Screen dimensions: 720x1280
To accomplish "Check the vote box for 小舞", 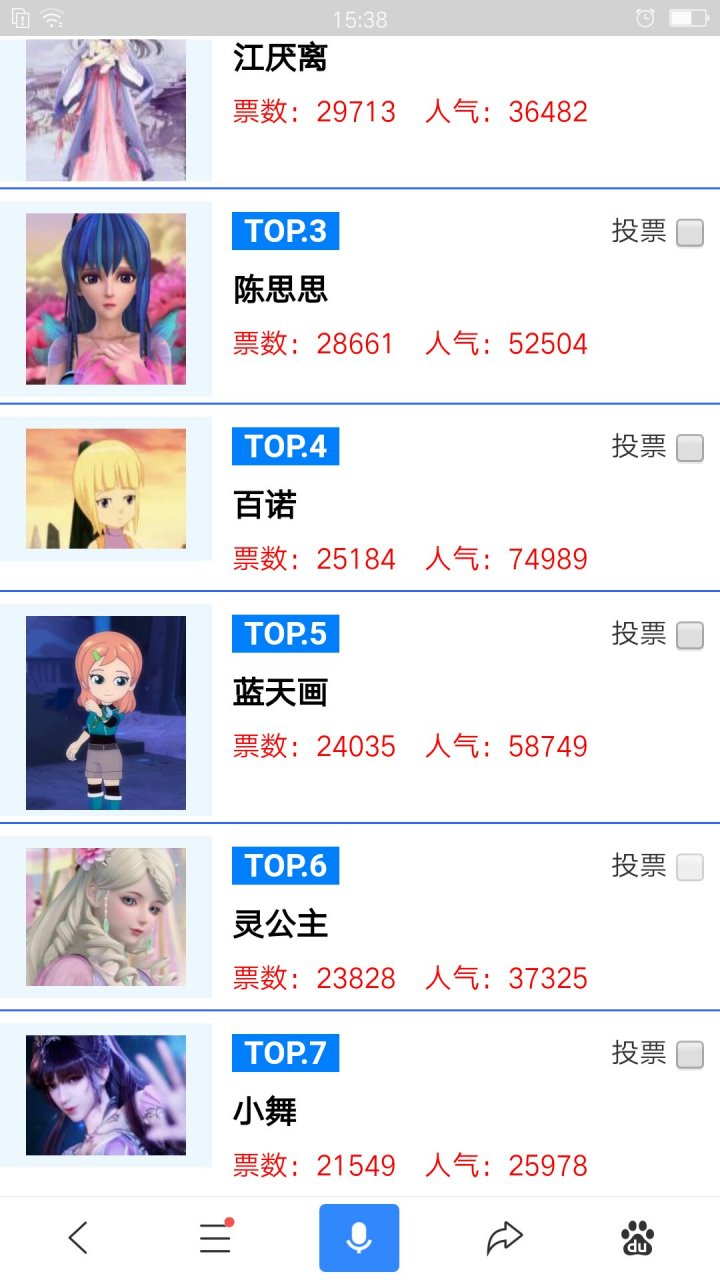I will 690,1053.
